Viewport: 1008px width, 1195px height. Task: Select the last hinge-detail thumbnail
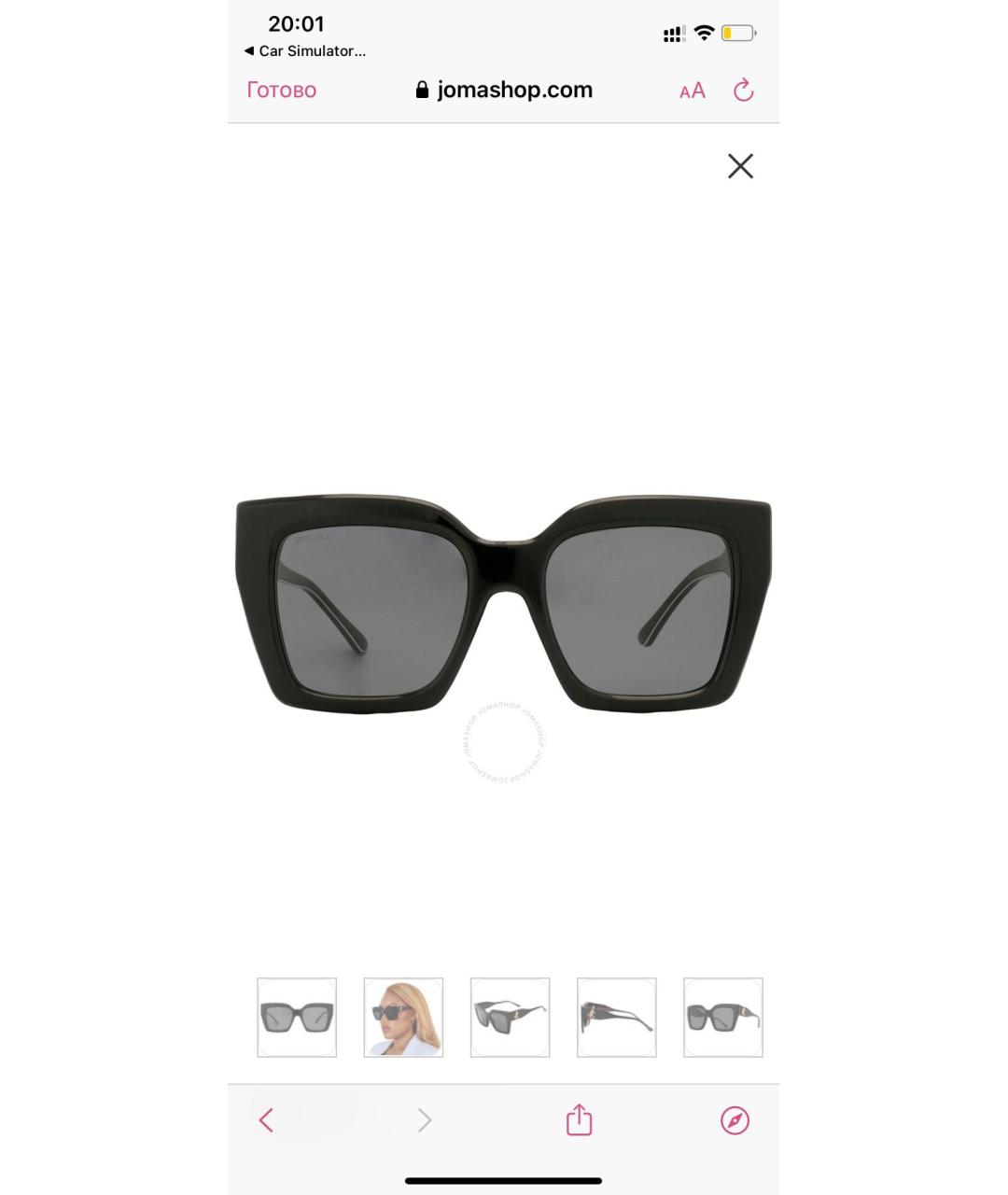tap(722, 1017)
